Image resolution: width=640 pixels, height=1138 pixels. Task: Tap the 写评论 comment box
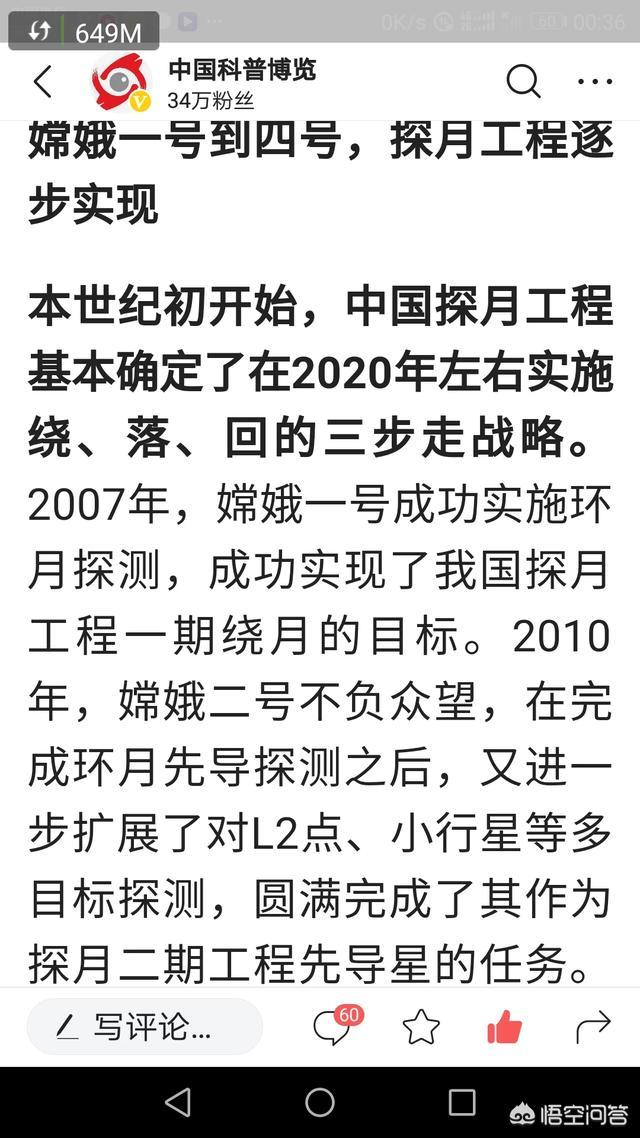(x=145, y=1026)
